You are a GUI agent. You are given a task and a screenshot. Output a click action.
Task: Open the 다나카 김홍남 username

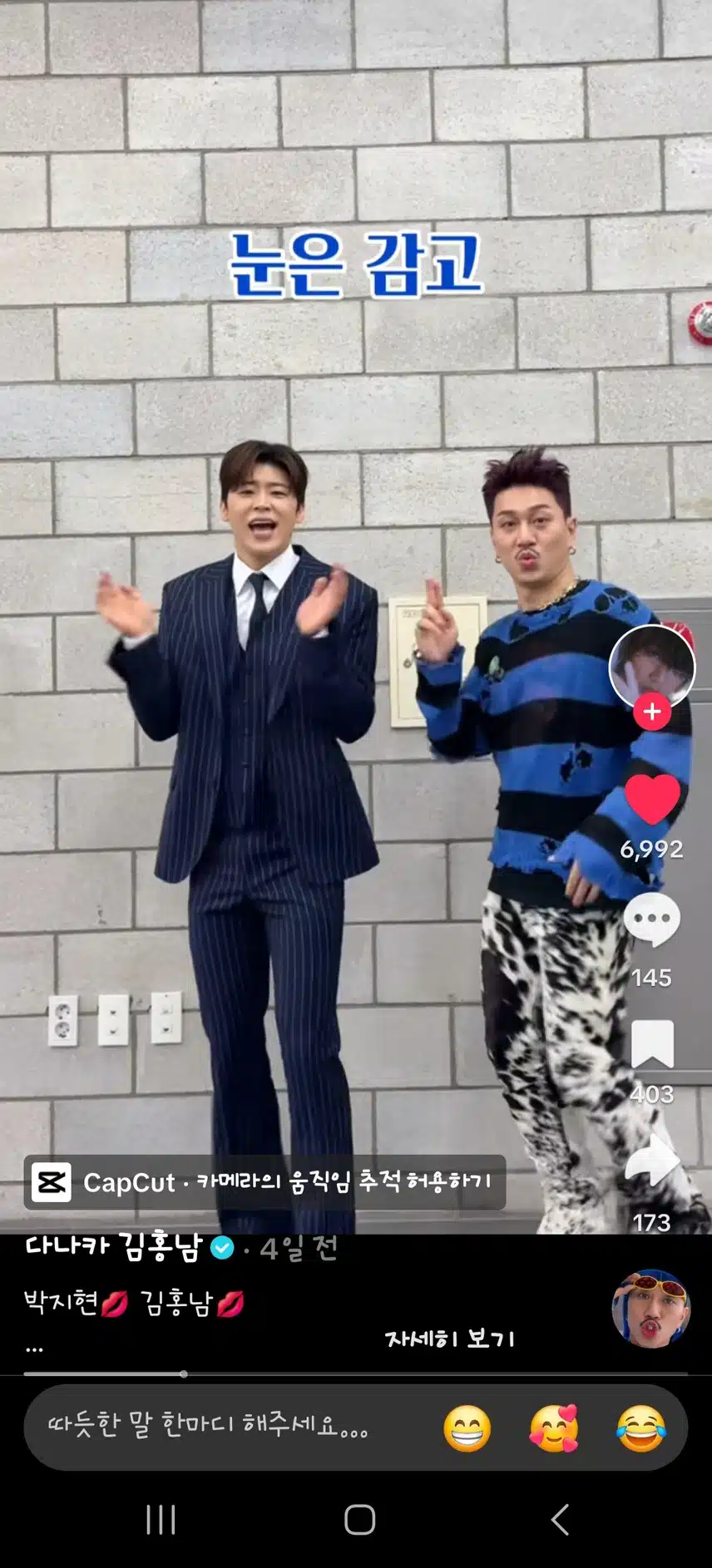click(114, 1247)
